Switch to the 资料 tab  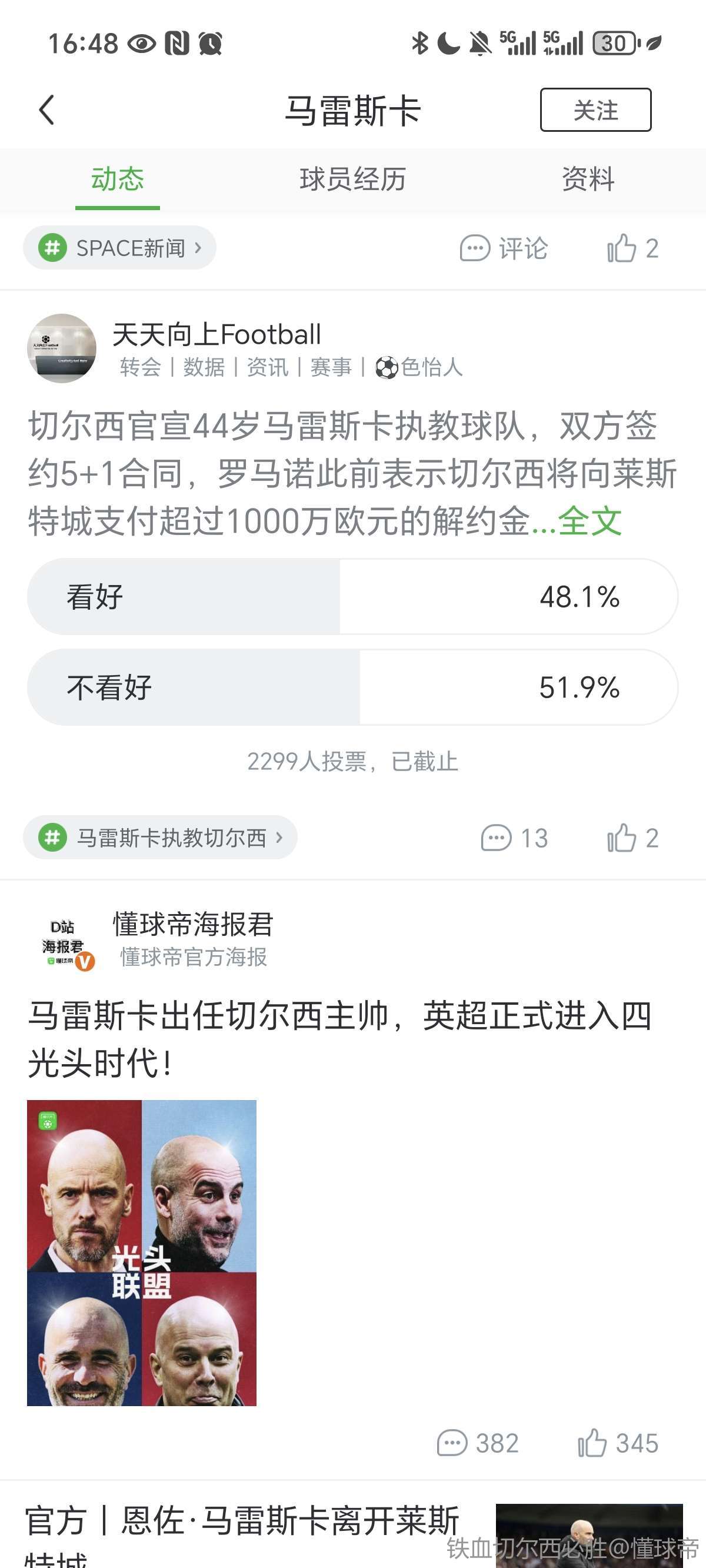[x=588, y=179]
